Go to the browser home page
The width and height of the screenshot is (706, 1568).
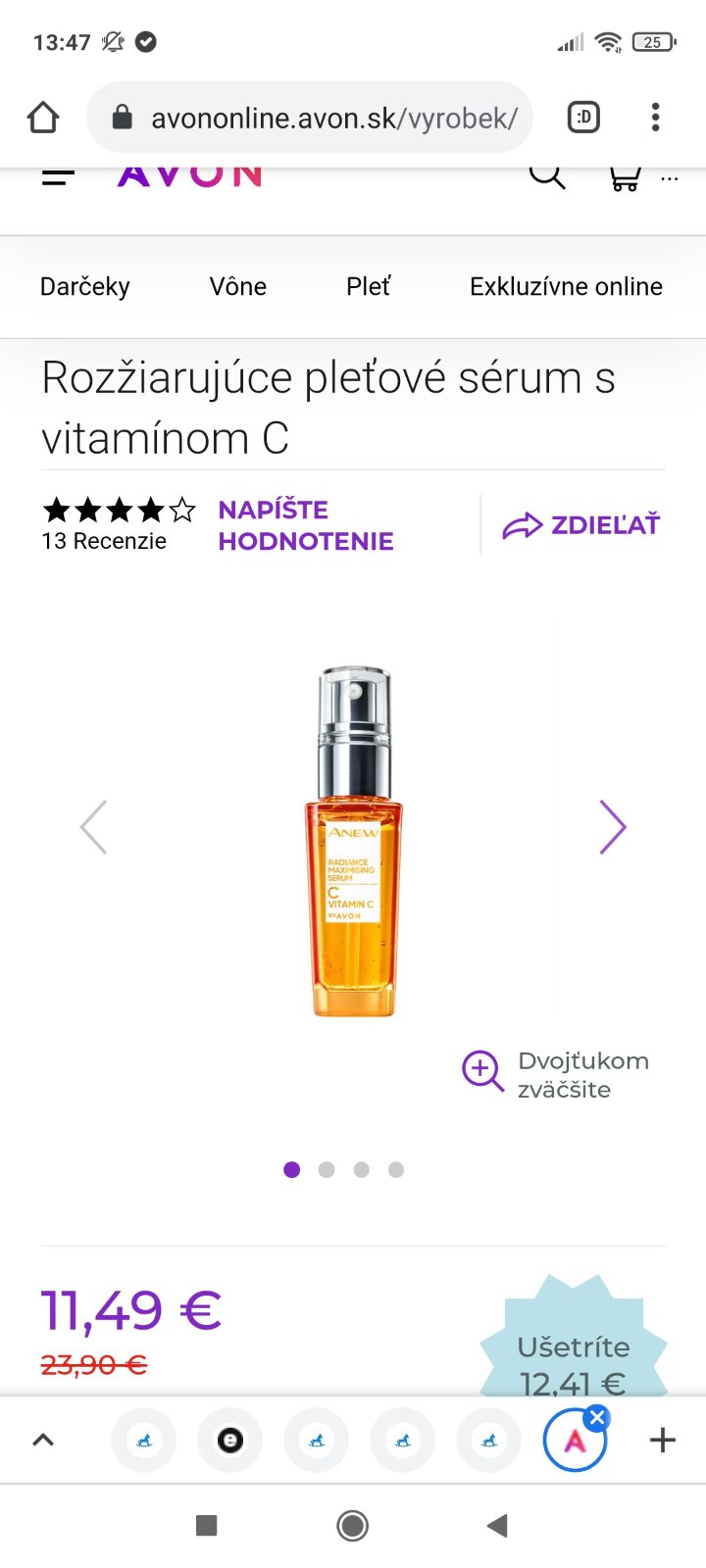[43, 118]
